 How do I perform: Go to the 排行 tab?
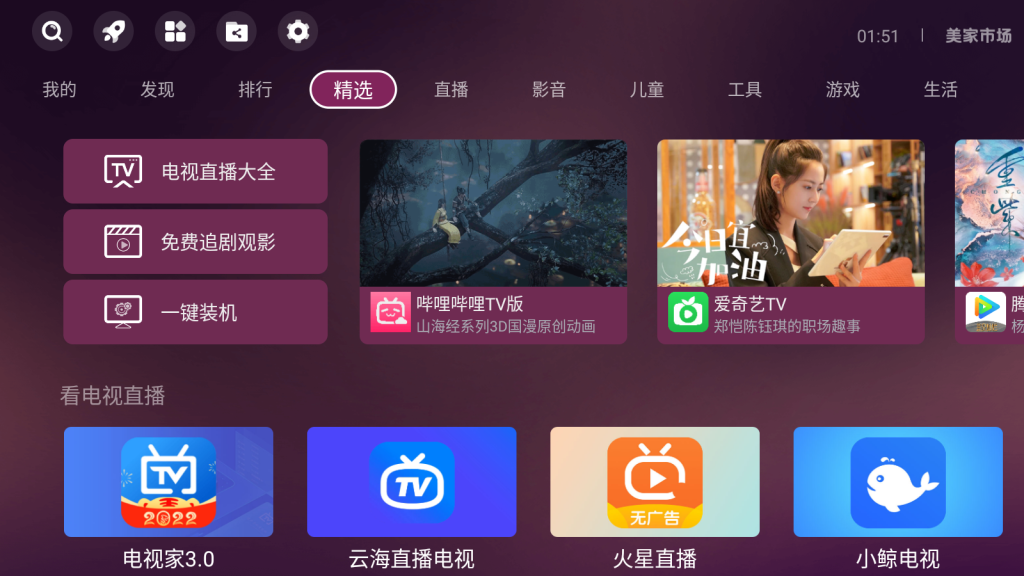(x=255, y=90)
